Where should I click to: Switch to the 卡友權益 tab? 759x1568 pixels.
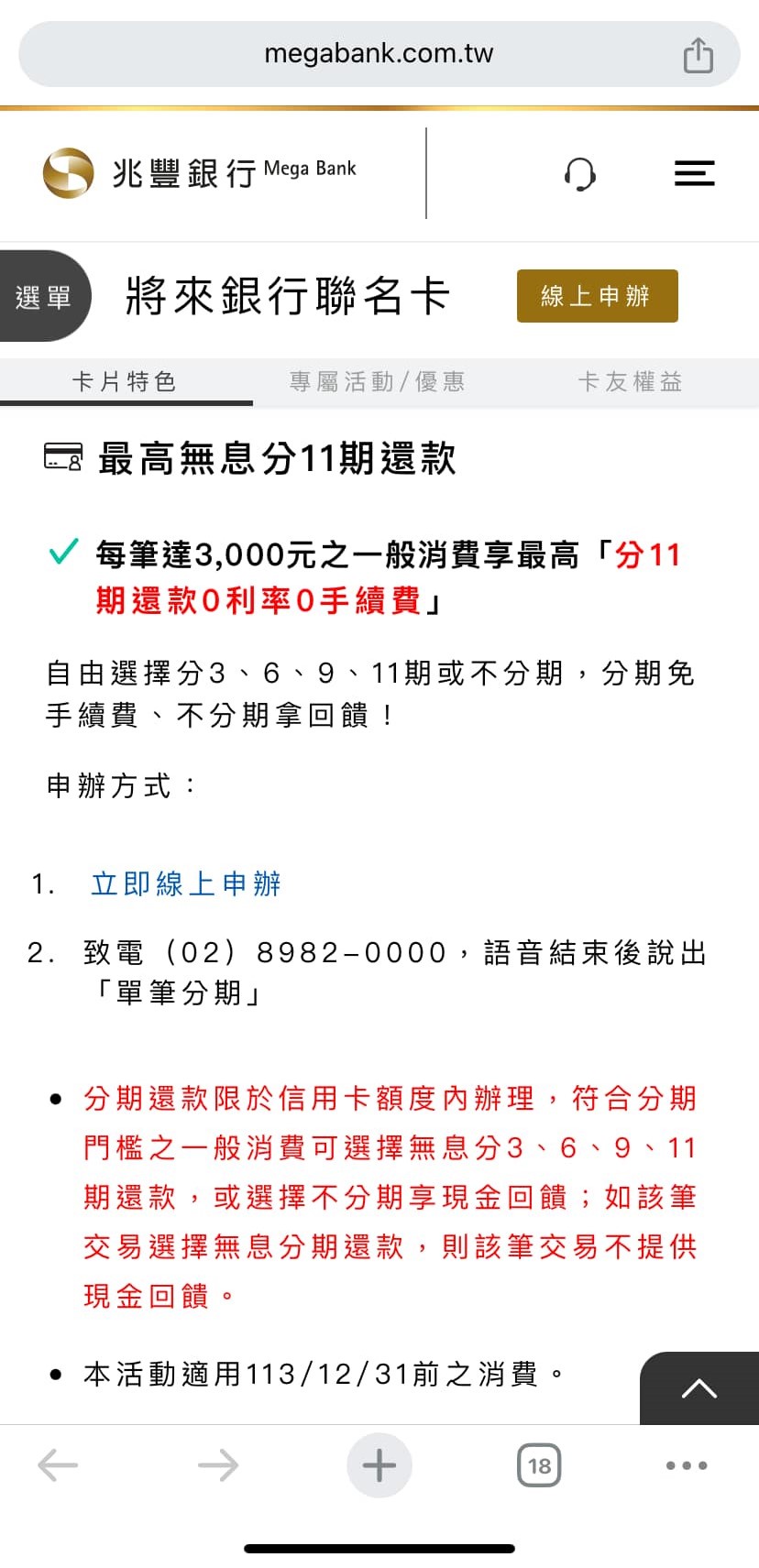tap(631, 381)
